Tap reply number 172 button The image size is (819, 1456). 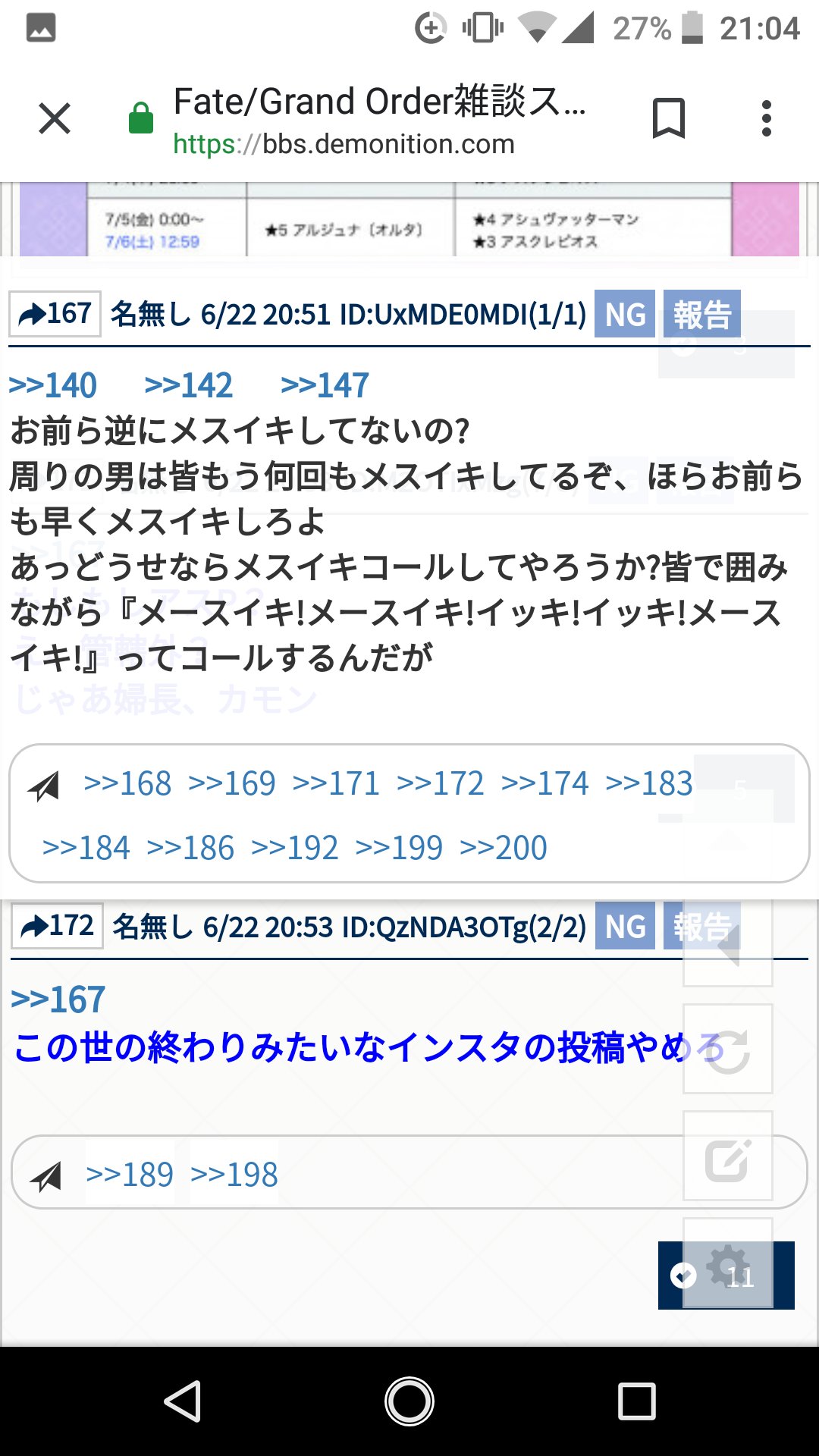tap(58, 926)
